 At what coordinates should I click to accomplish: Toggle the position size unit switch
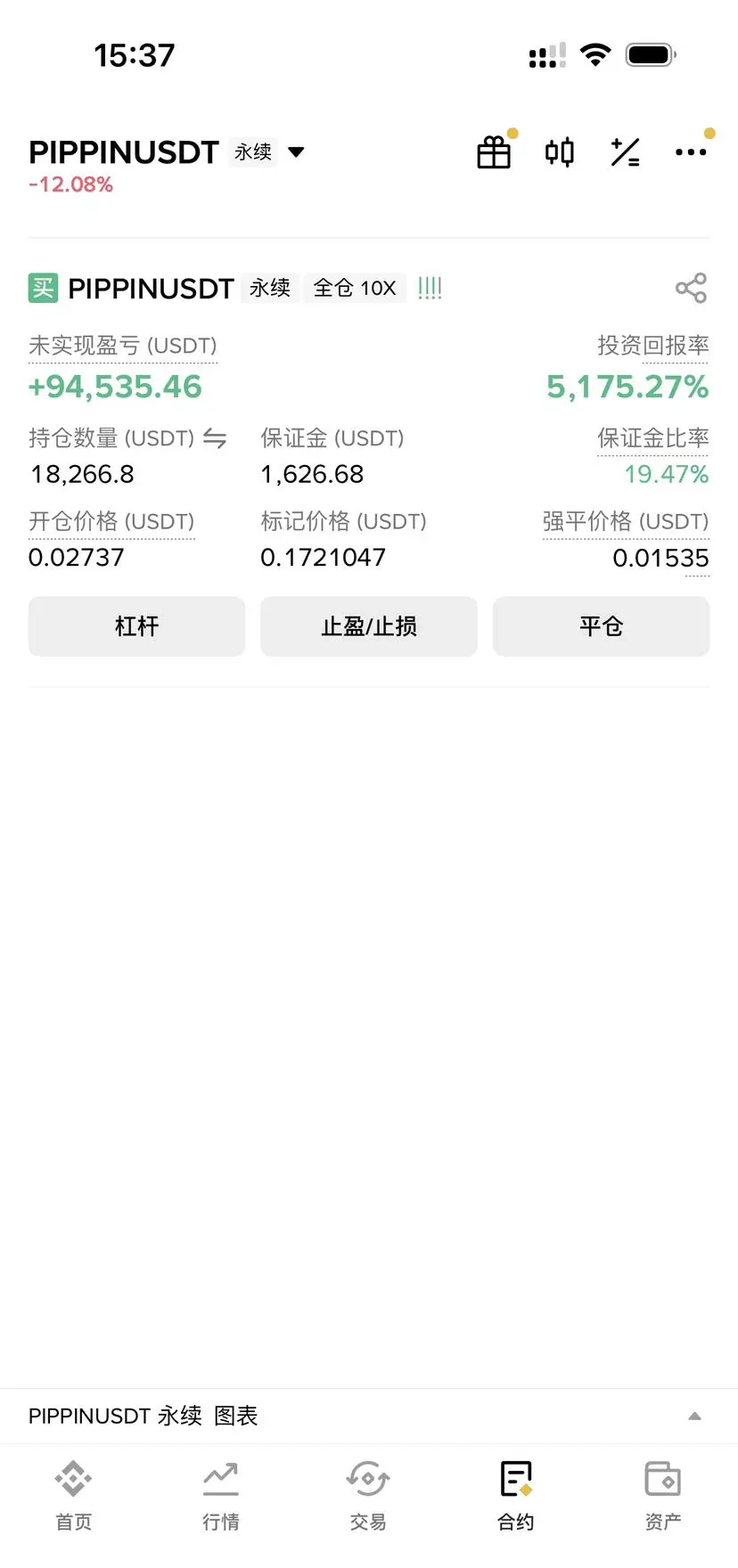coord(215,438)
